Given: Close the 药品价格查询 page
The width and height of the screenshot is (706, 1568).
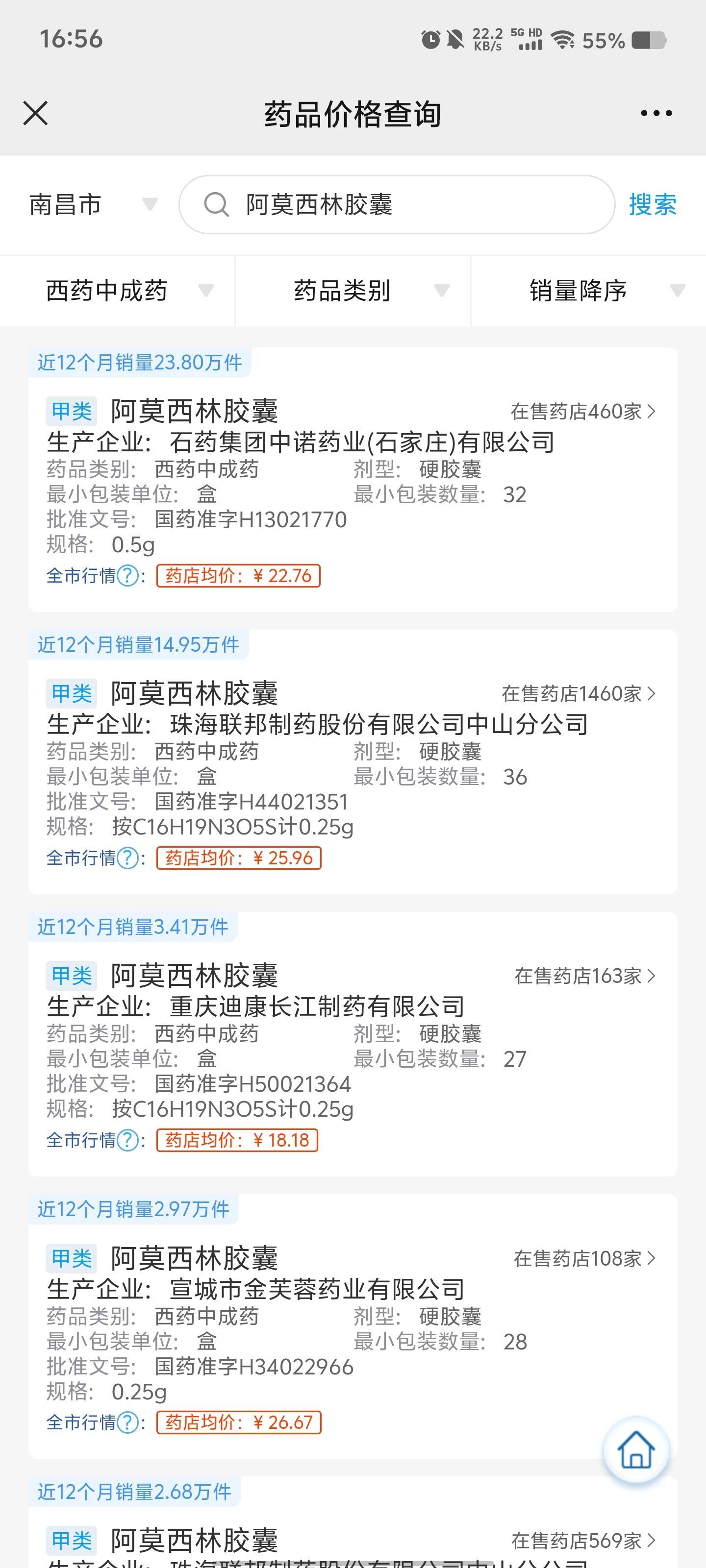Looking at the screenshot, I should (x=35, y=113).
